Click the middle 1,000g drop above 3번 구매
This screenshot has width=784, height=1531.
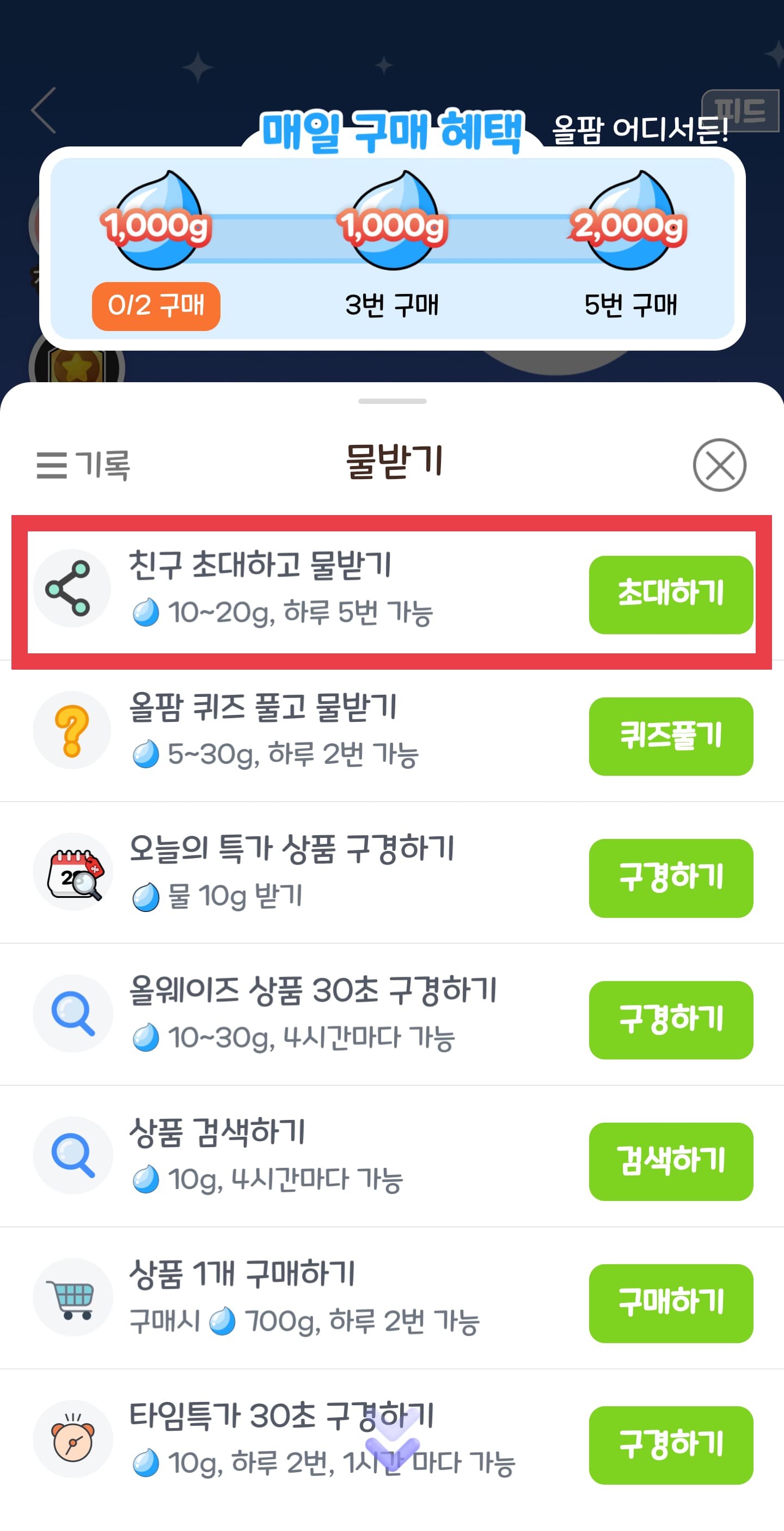pyautogui.click(x=394, y=220)
